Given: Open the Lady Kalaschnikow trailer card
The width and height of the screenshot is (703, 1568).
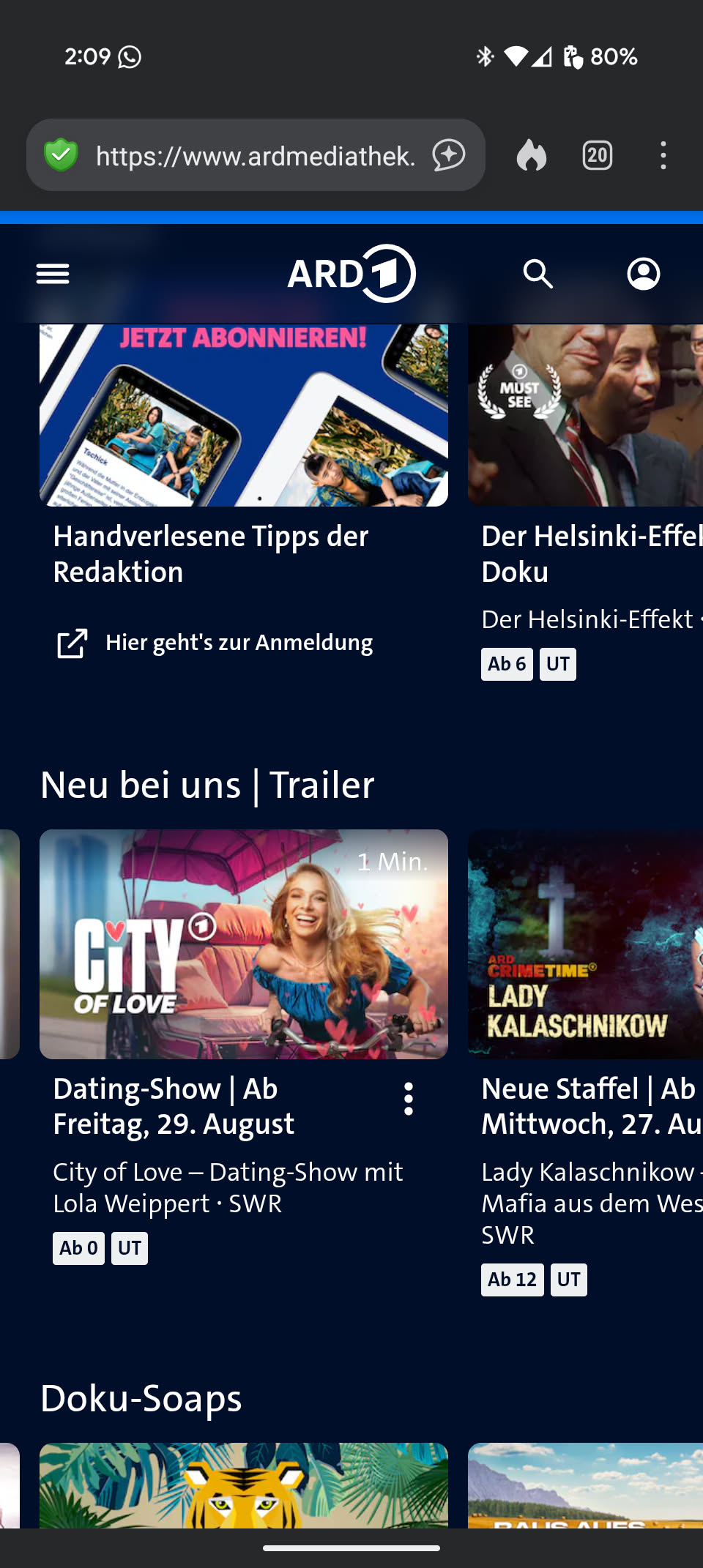Looking at the screenshot, I should (x=586, y=944).
